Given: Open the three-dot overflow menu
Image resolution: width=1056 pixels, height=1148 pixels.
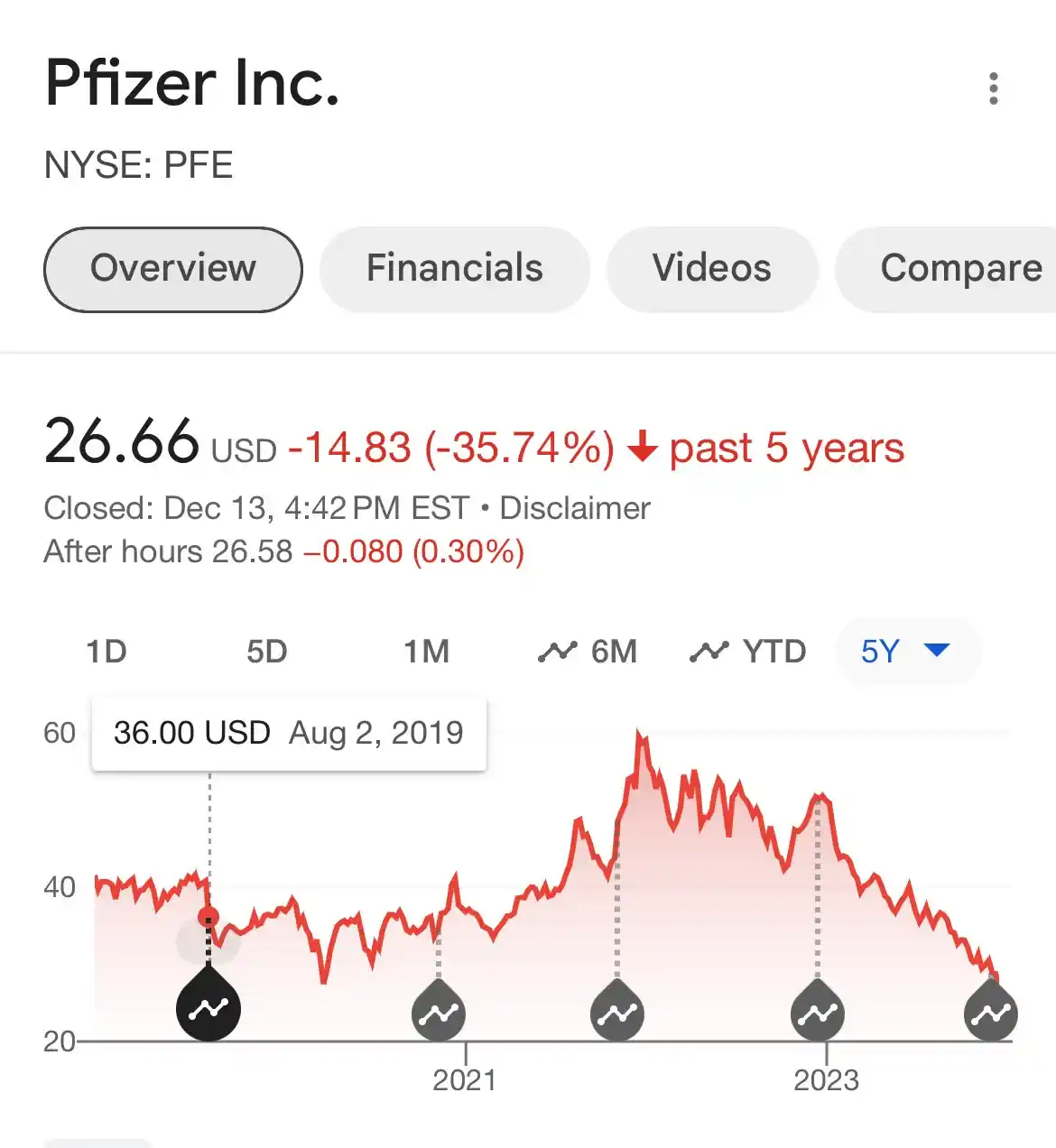Looking at the screenshot, I should pyautogui.click(x=993, y=88).
